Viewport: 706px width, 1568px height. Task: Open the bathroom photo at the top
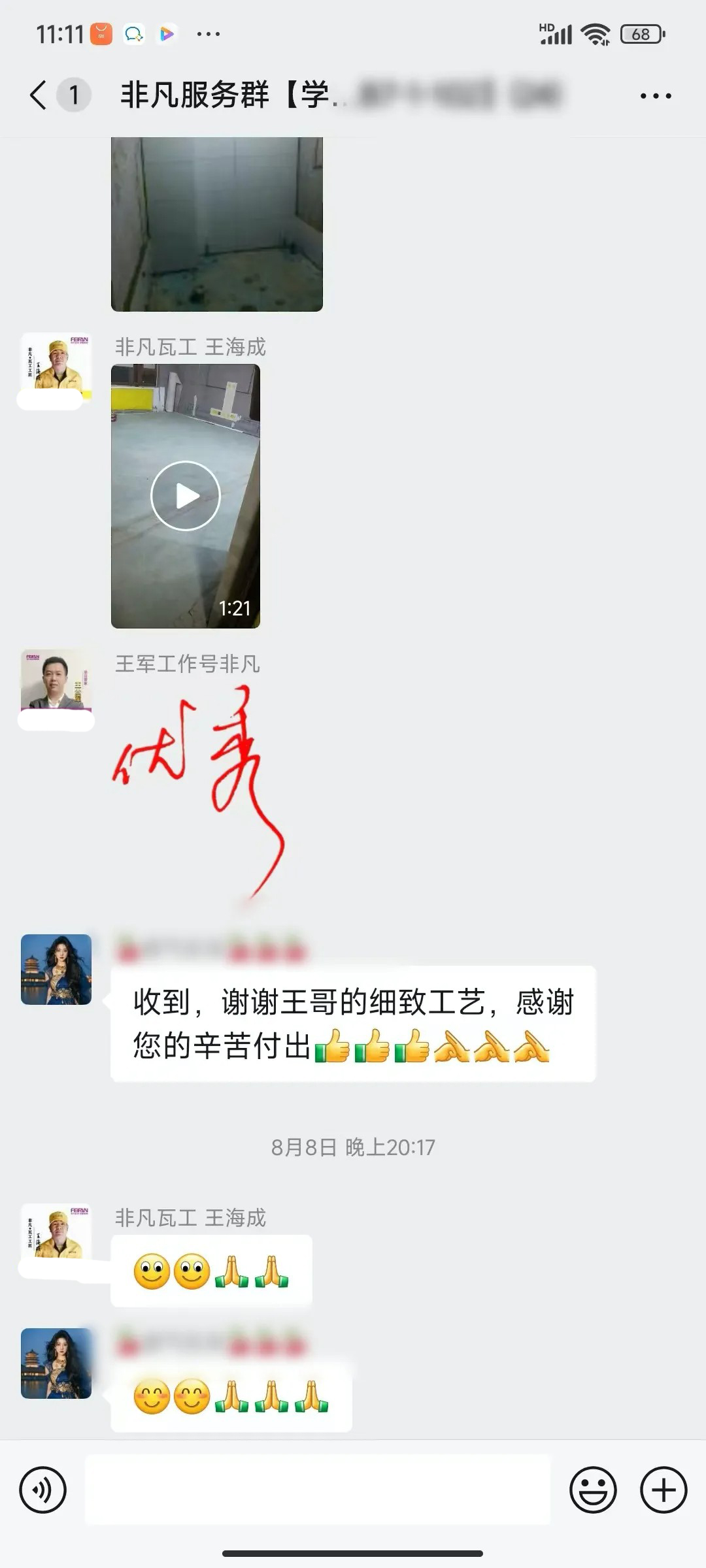coord(216,223)
